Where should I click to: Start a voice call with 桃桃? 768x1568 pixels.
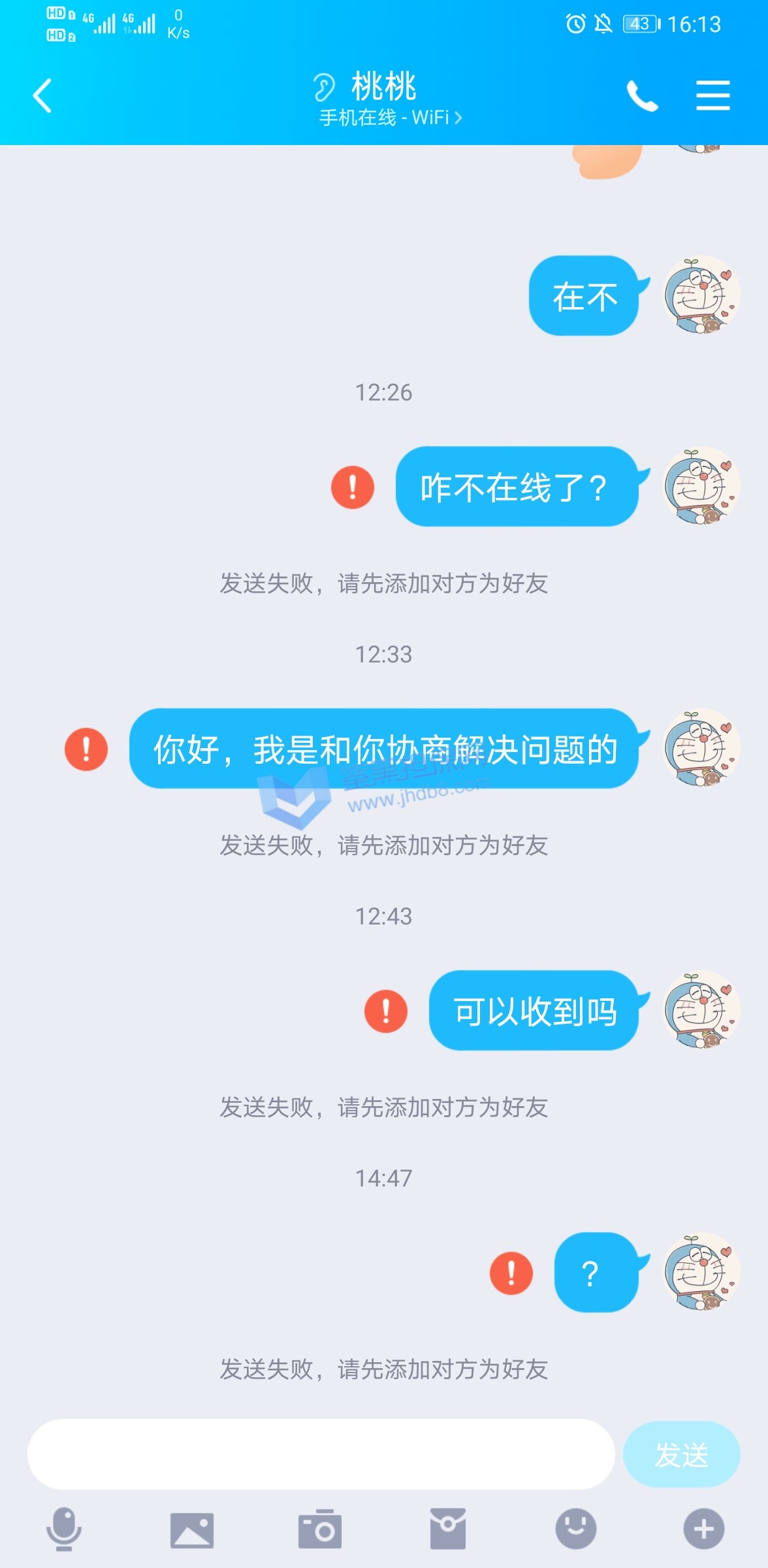coord(642,96)
